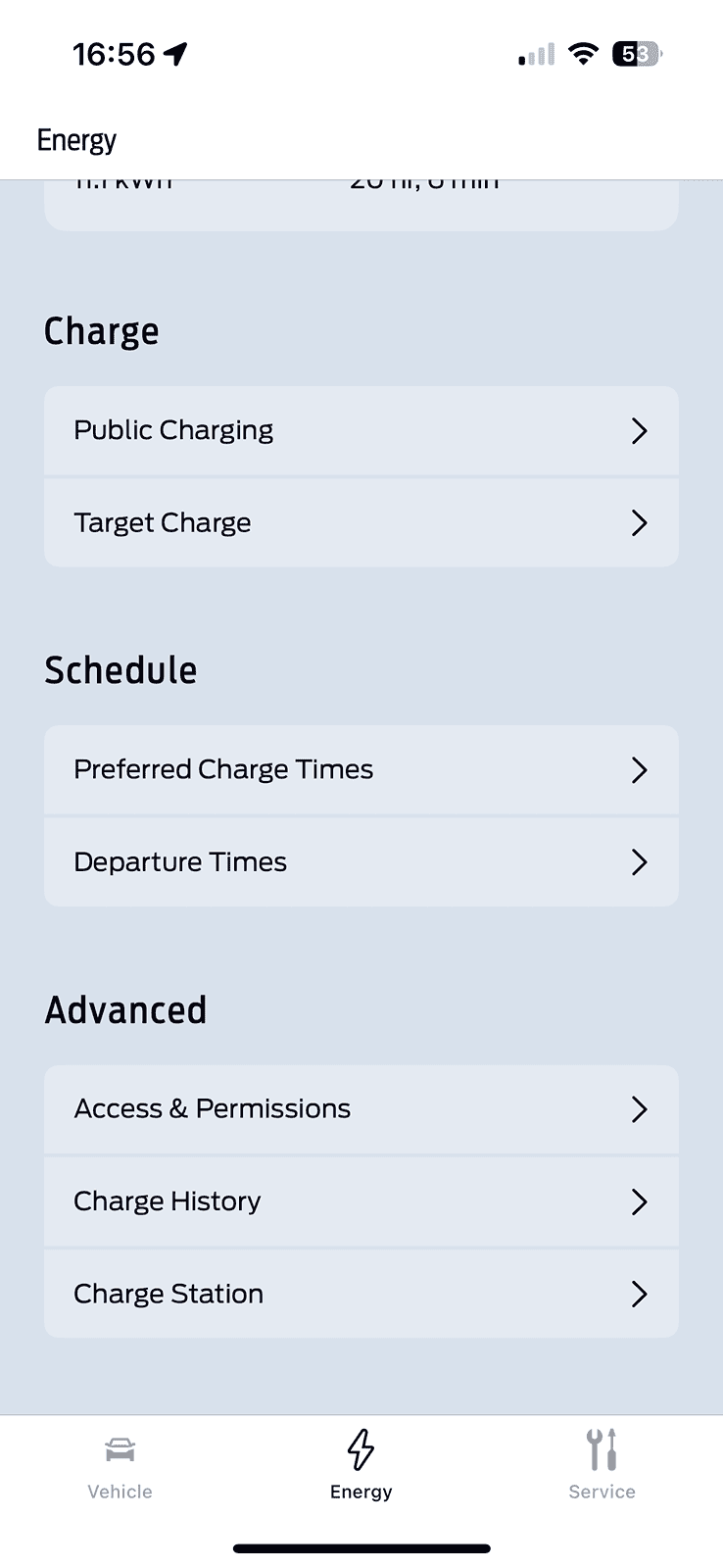Select Preferred Charge Times
The width and height of the screenshot is (723, 1568).
point(361,770)
